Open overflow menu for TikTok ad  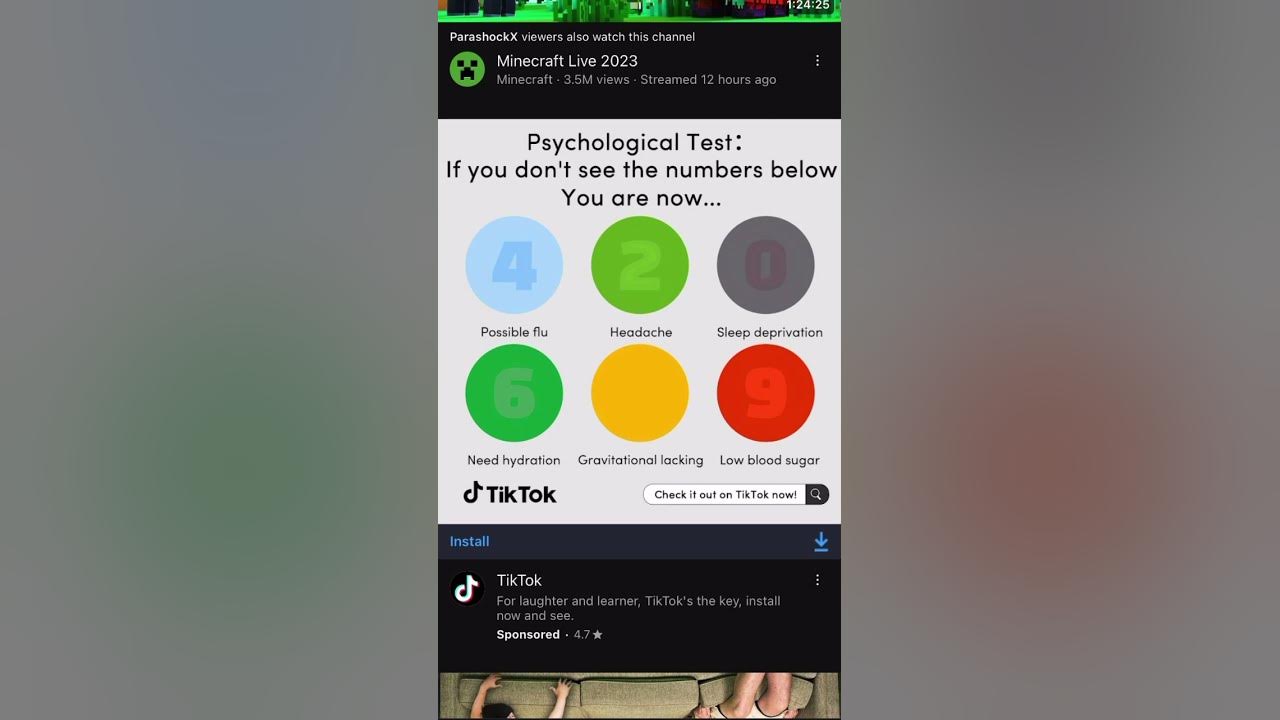pyautogui.click(x=817, y=580)
